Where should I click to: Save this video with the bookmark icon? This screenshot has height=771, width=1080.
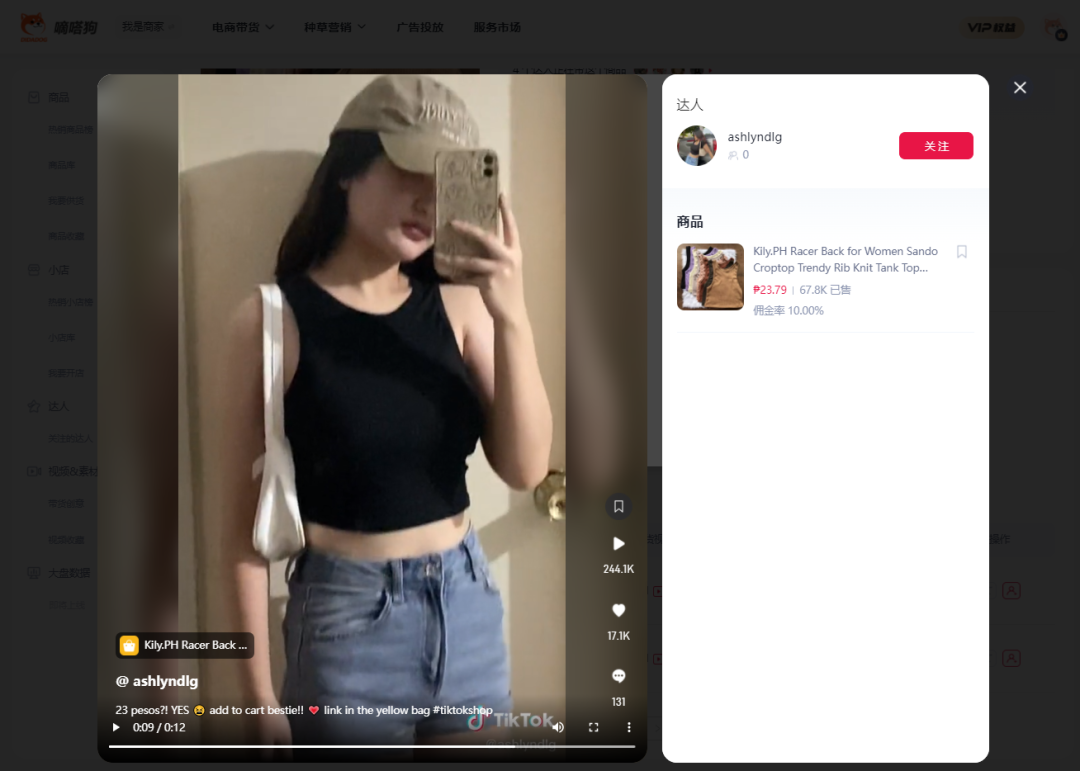(619, 506)
